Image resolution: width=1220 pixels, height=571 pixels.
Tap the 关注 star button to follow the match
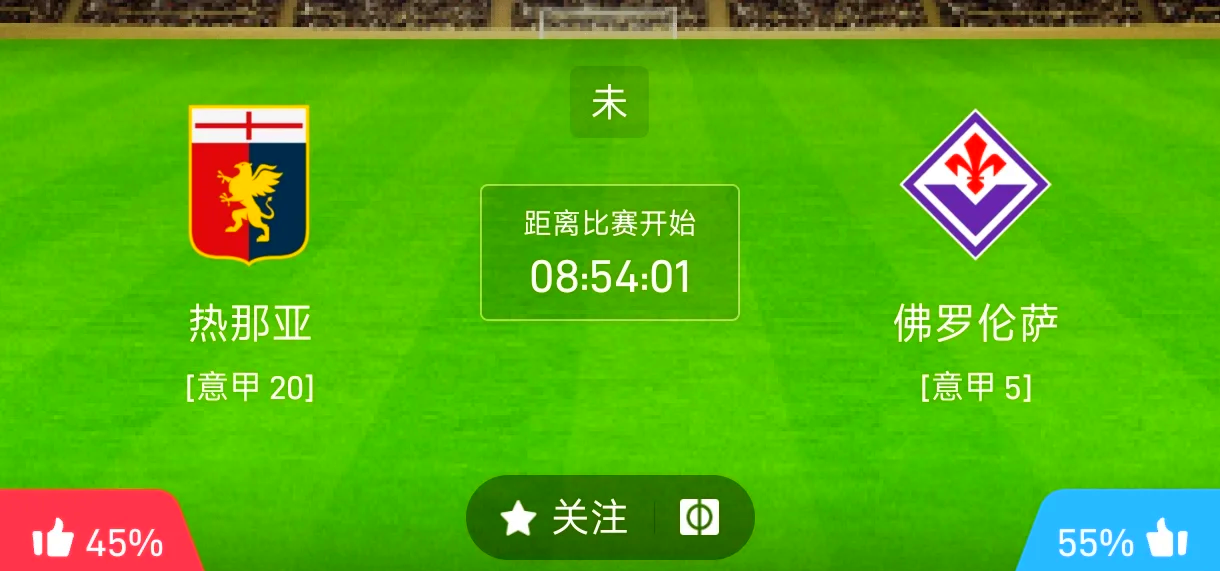(565, 518)
